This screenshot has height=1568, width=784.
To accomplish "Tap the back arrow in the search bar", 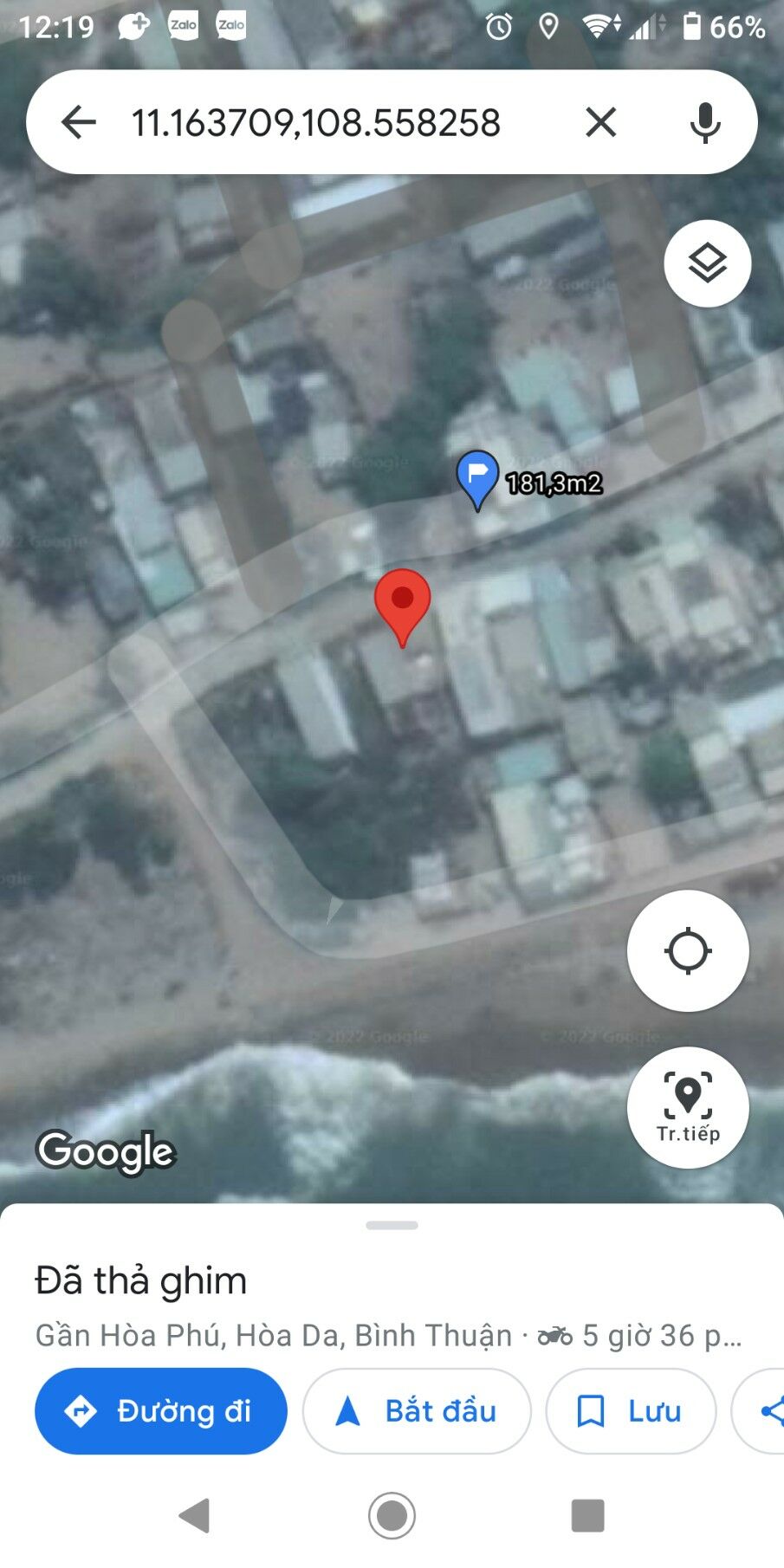I will point(79,122).
